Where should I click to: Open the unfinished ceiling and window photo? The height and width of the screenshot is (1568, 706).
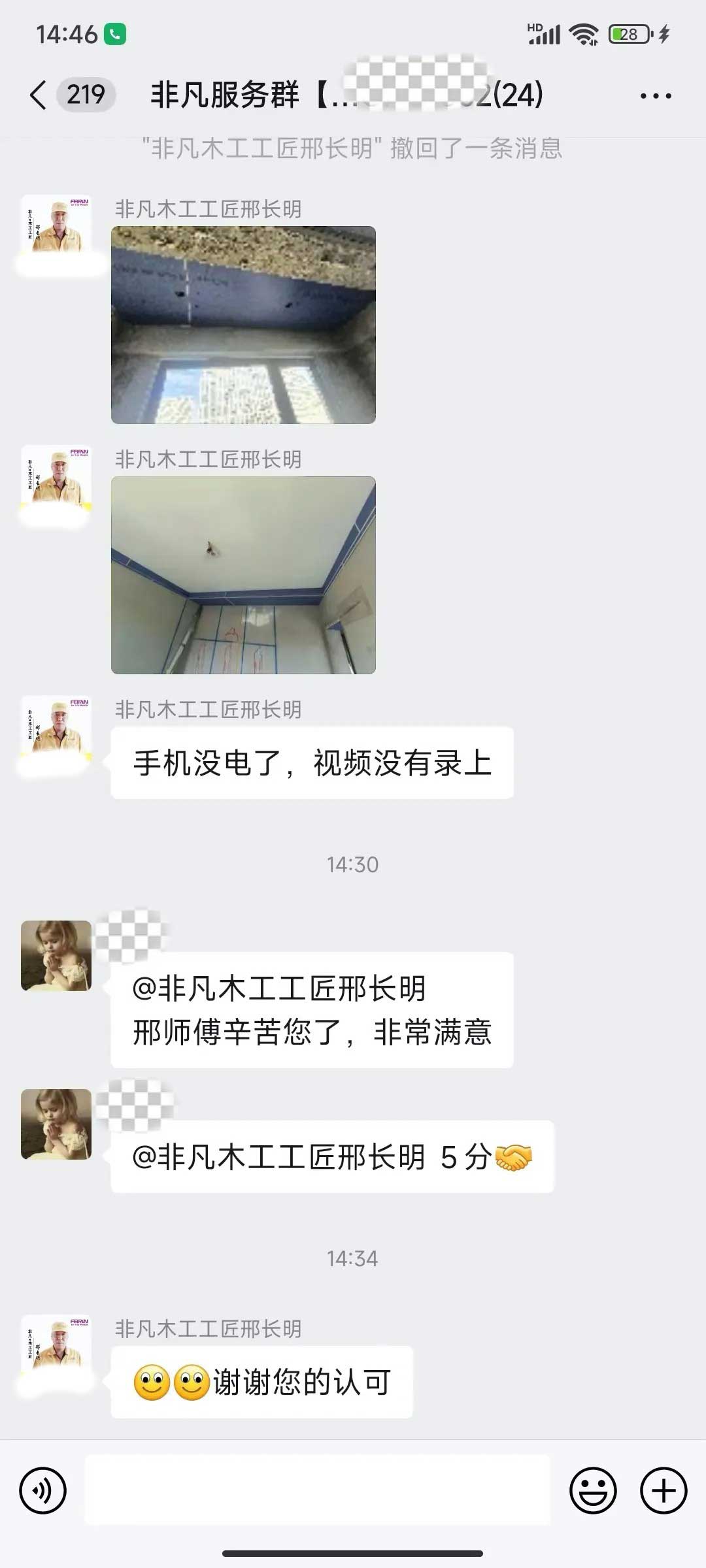pyautogui.click(x=243, y=325)
